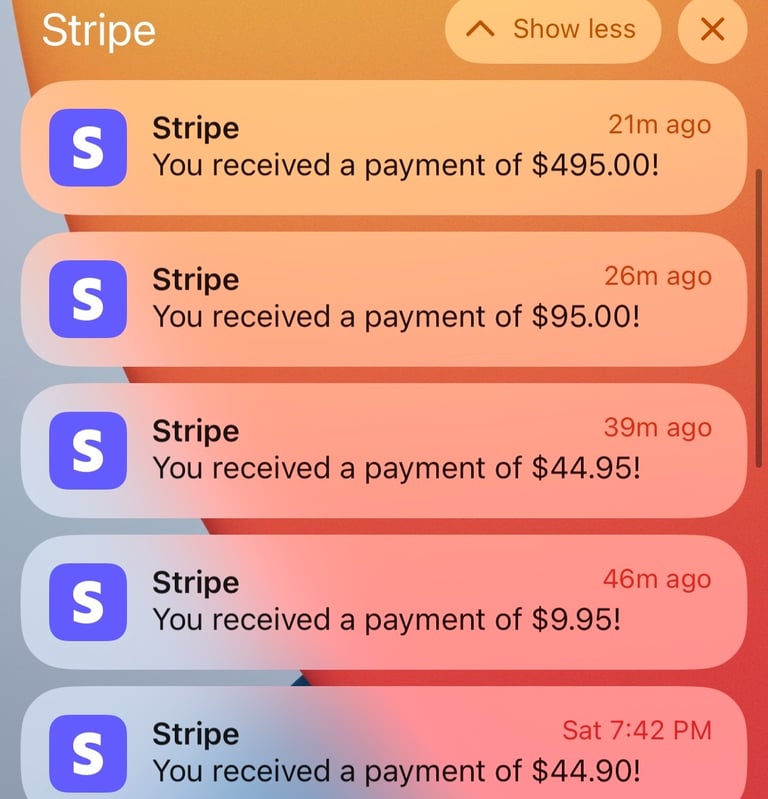Collapse the Stripe group with Show less
Screen dimensions: 768x799
click(553, 30)
